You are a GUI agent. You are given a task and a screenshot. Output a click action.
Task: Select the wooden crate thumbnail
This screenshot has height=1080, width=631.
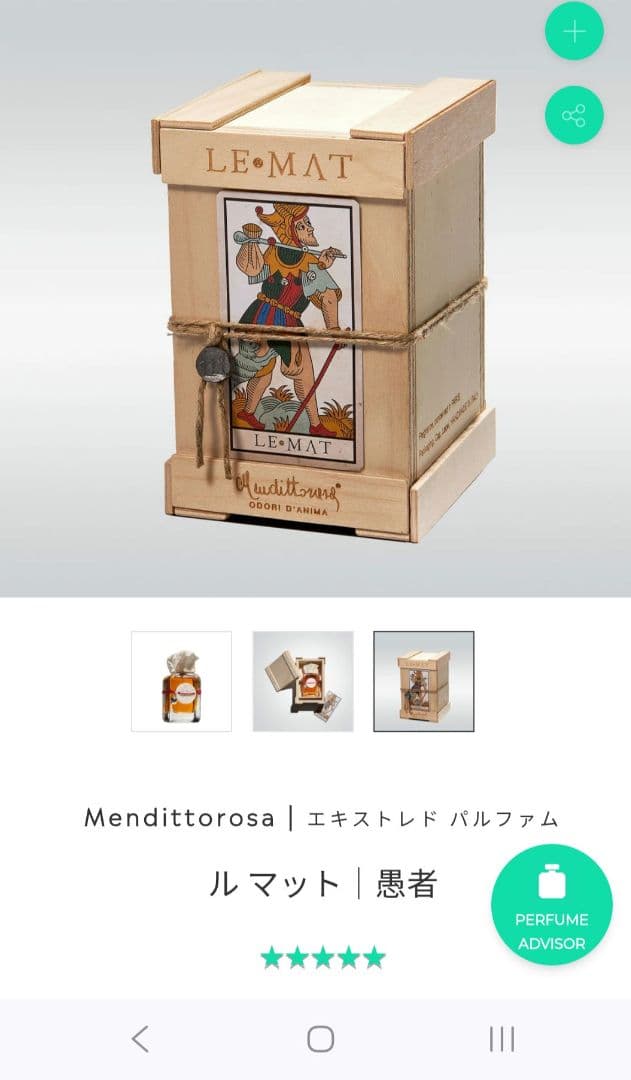(424, 681)
